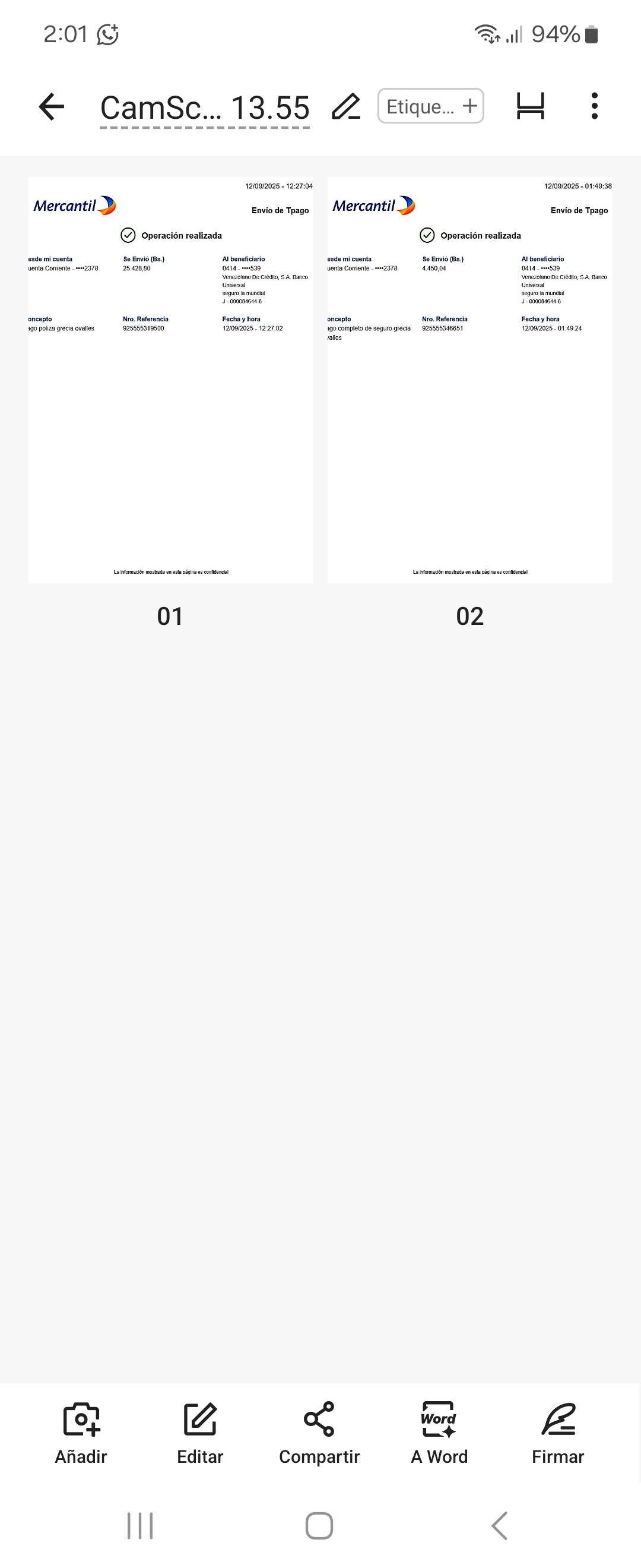641x1568 pixels.
Task: Convert the document with A Word
Action: pyautogui.click(x=439, y=1434)
